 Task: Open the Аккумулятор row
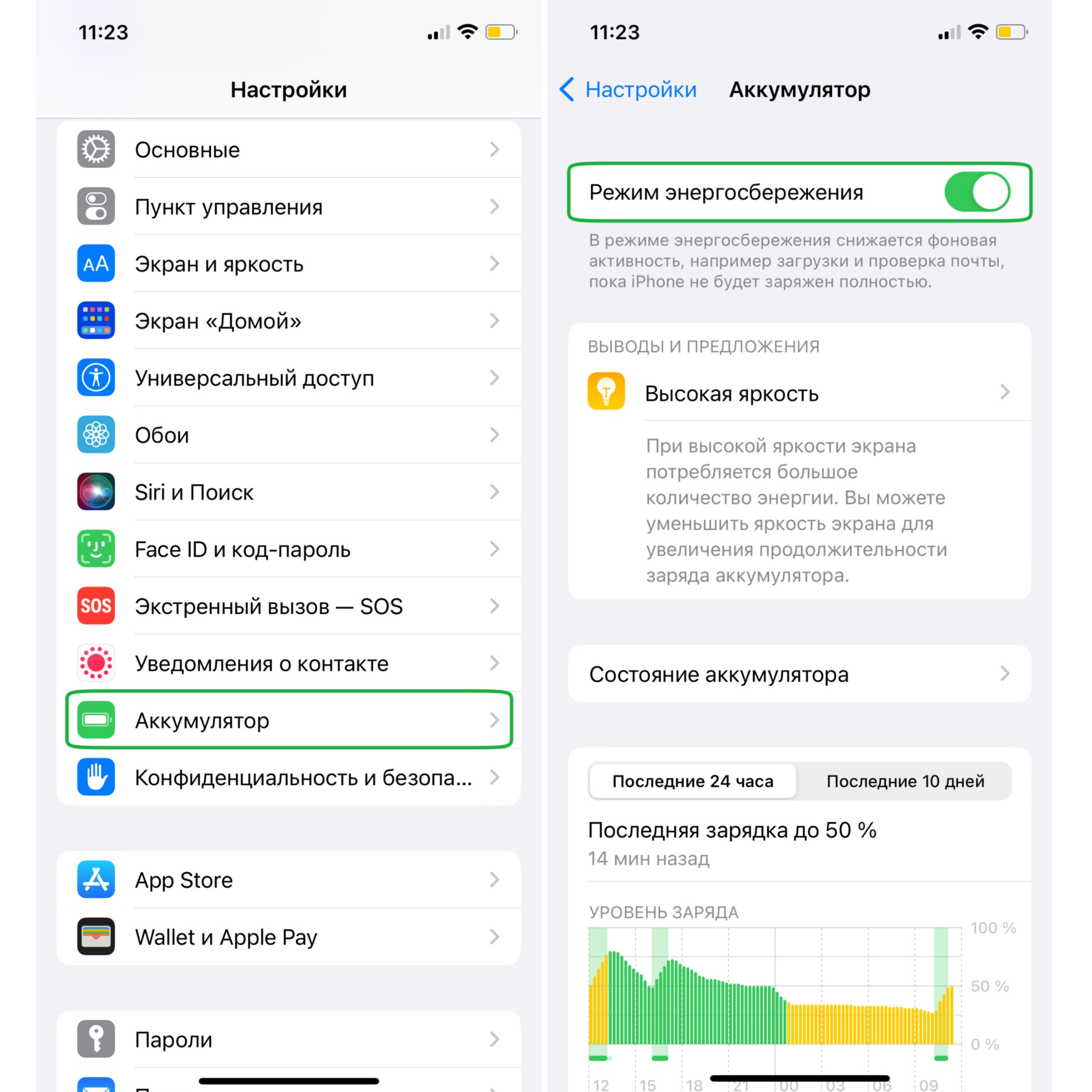(288, 720)
